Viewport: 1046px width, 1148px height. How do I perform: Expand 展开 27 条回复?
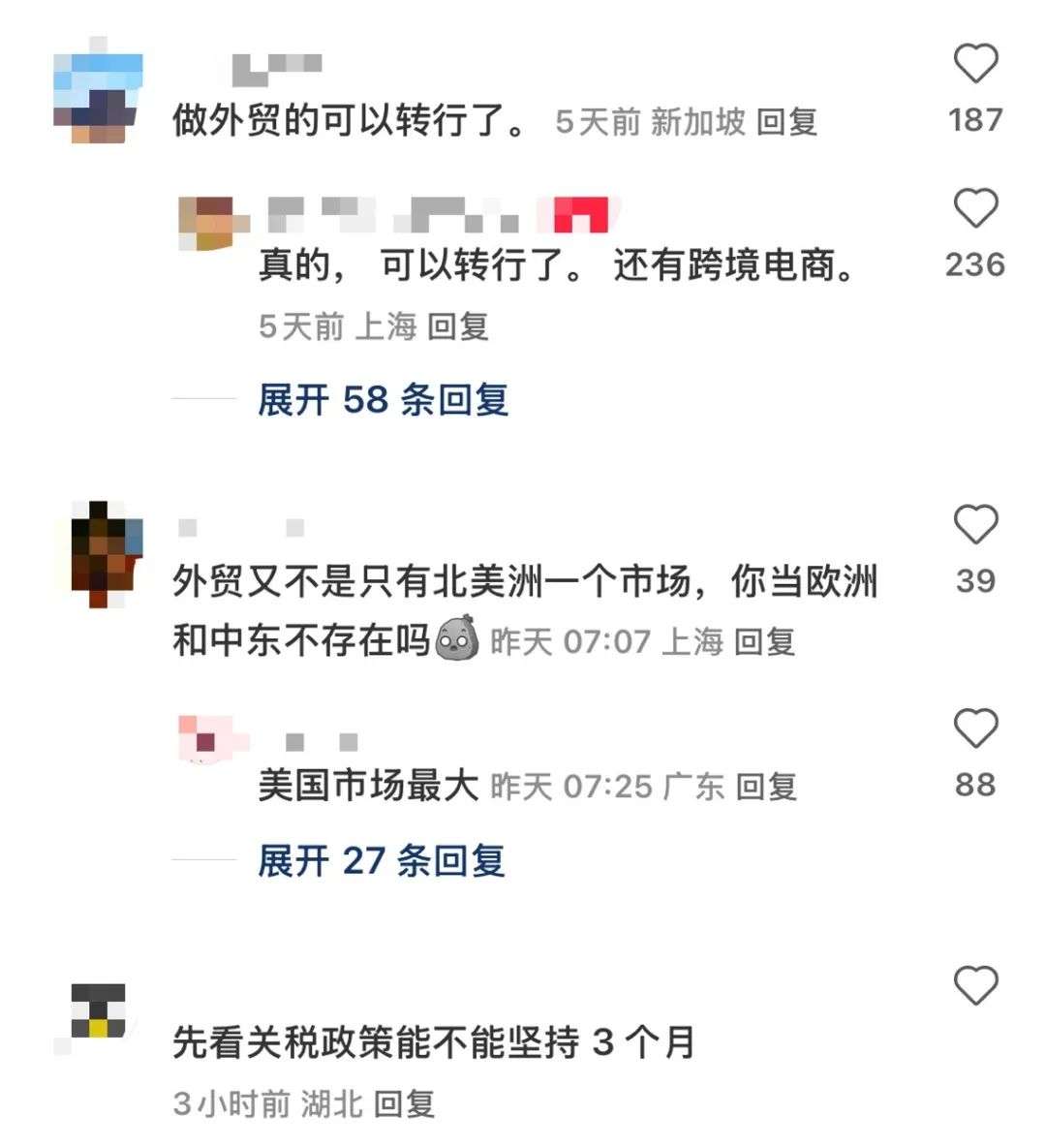coord(381,860)
